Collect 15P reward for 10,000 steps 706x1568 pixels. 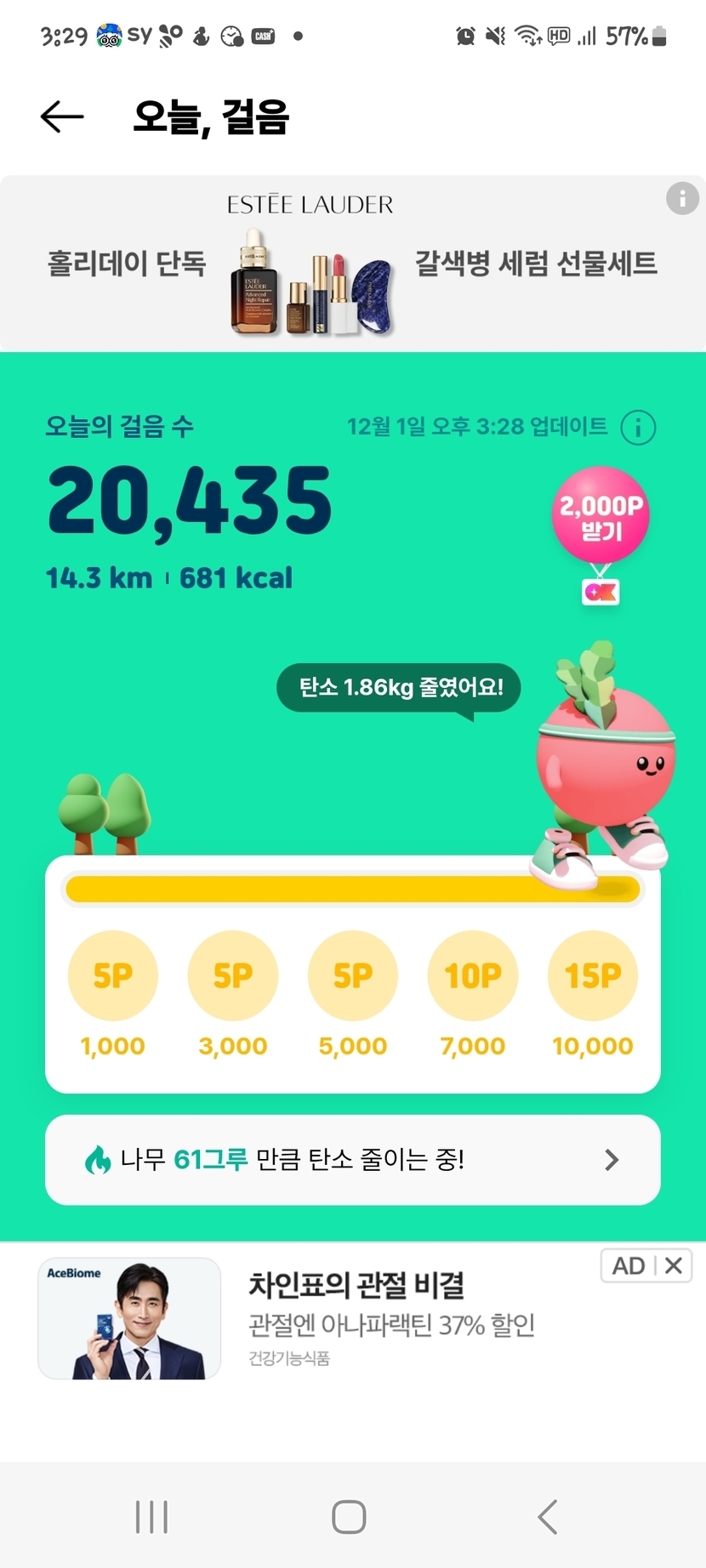(x=593, y=975)
